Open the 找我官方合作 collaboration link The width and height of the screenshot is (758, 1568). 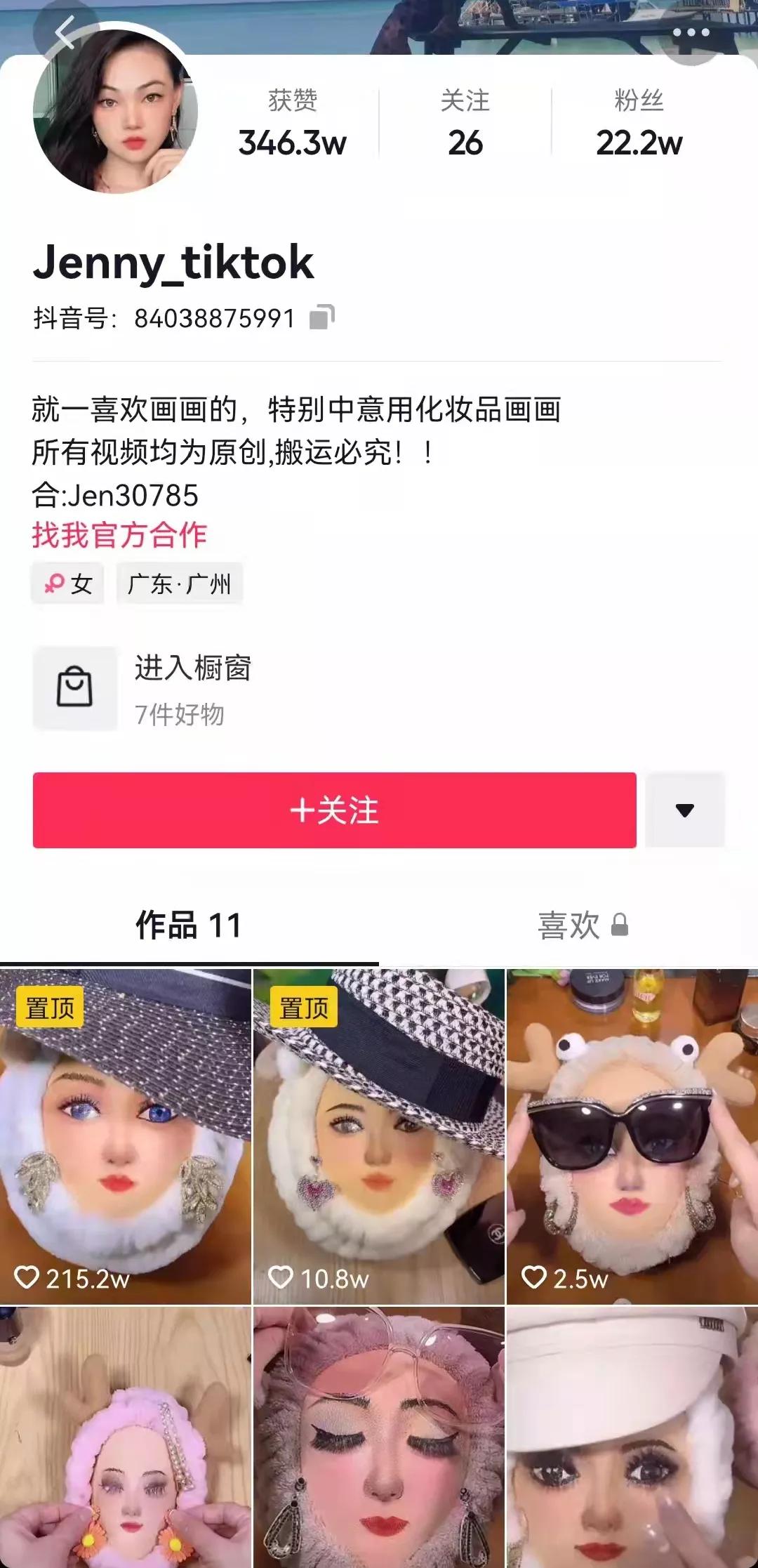click(118, 534)
